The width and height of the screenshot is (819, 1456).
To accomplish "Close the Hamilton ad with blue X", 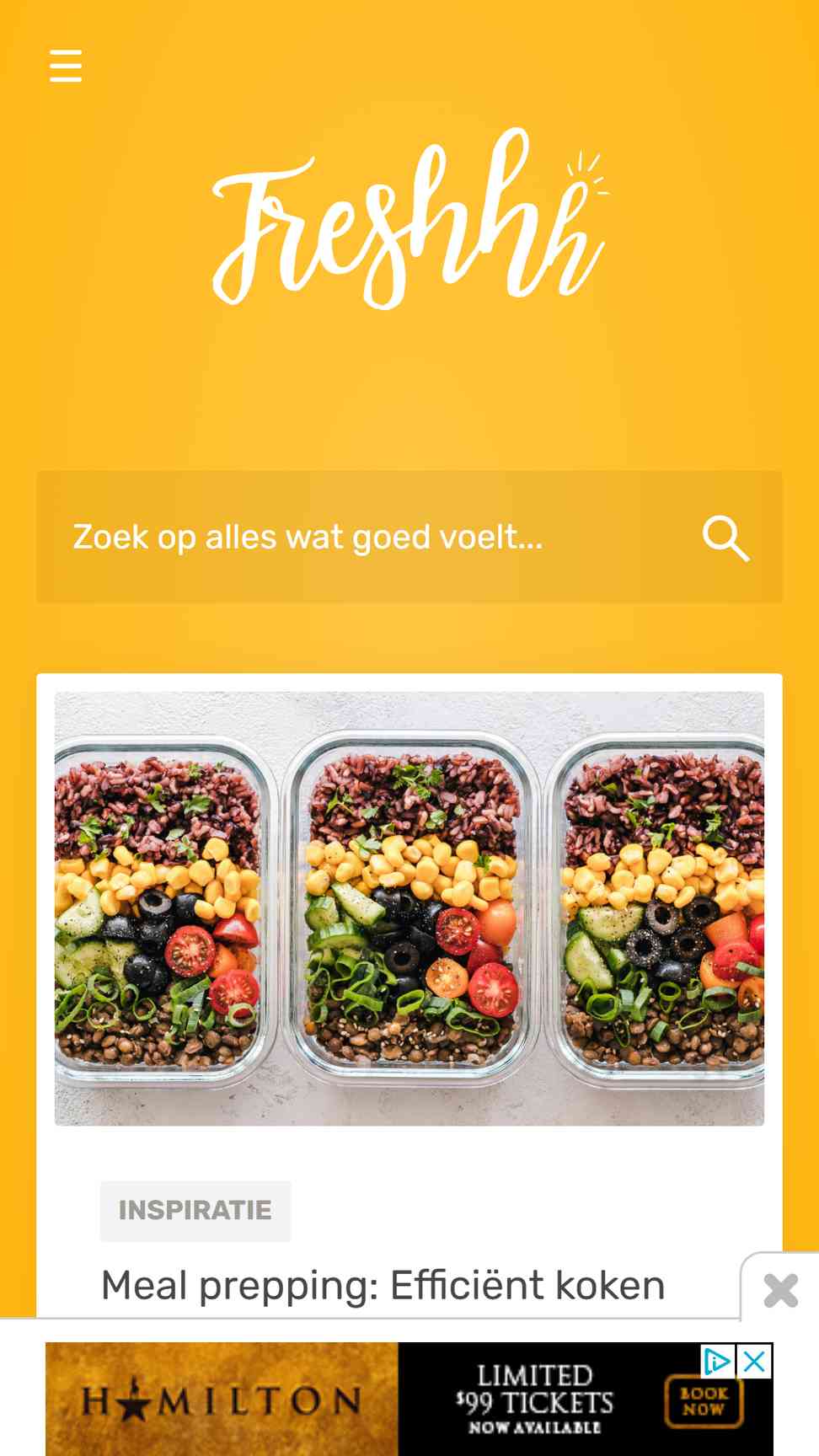I will 755,1361.
